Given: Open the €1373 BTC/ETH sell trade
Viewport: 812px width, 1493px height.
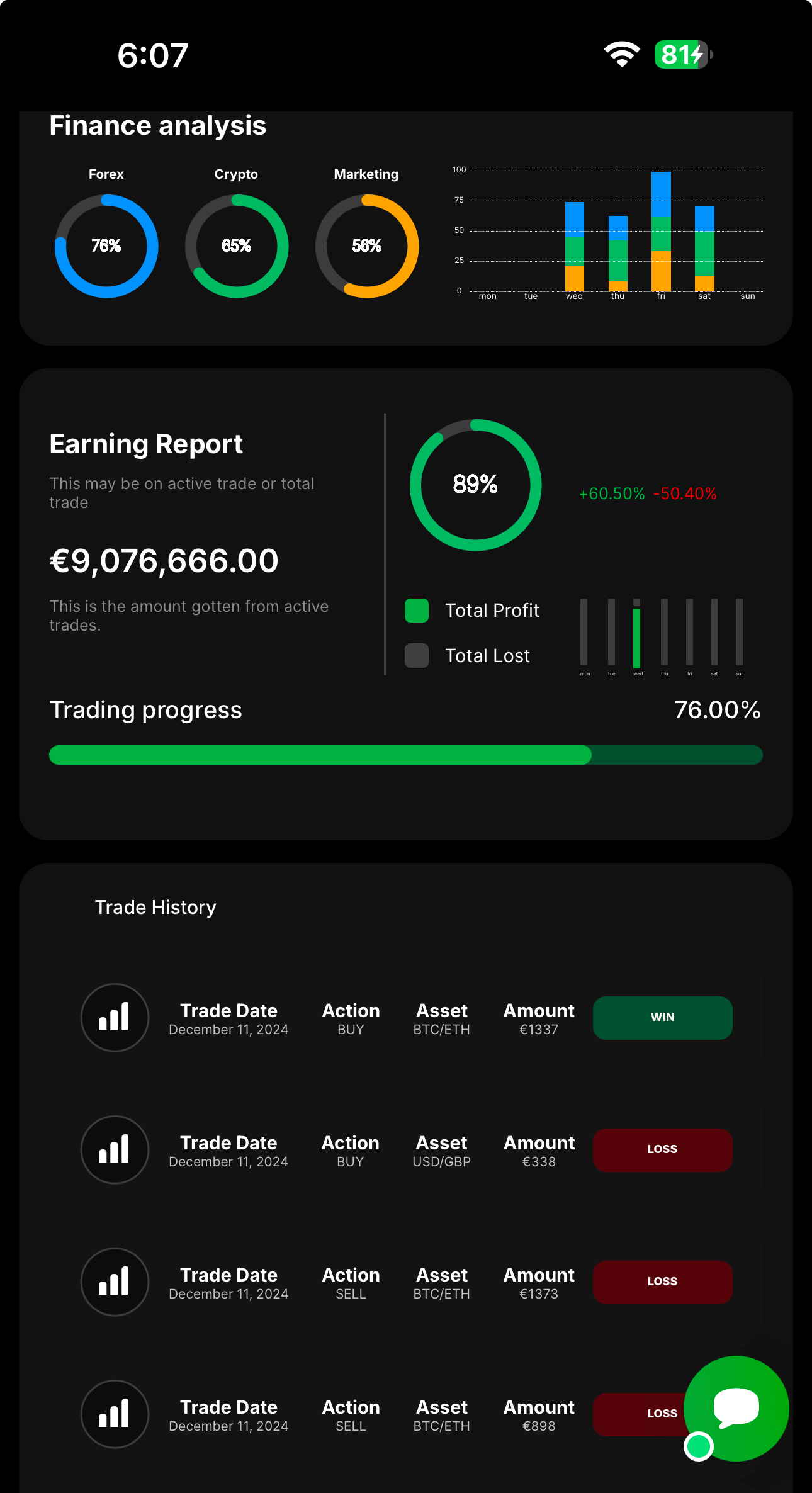Looking at the screenshot, I should point(327,1282).
